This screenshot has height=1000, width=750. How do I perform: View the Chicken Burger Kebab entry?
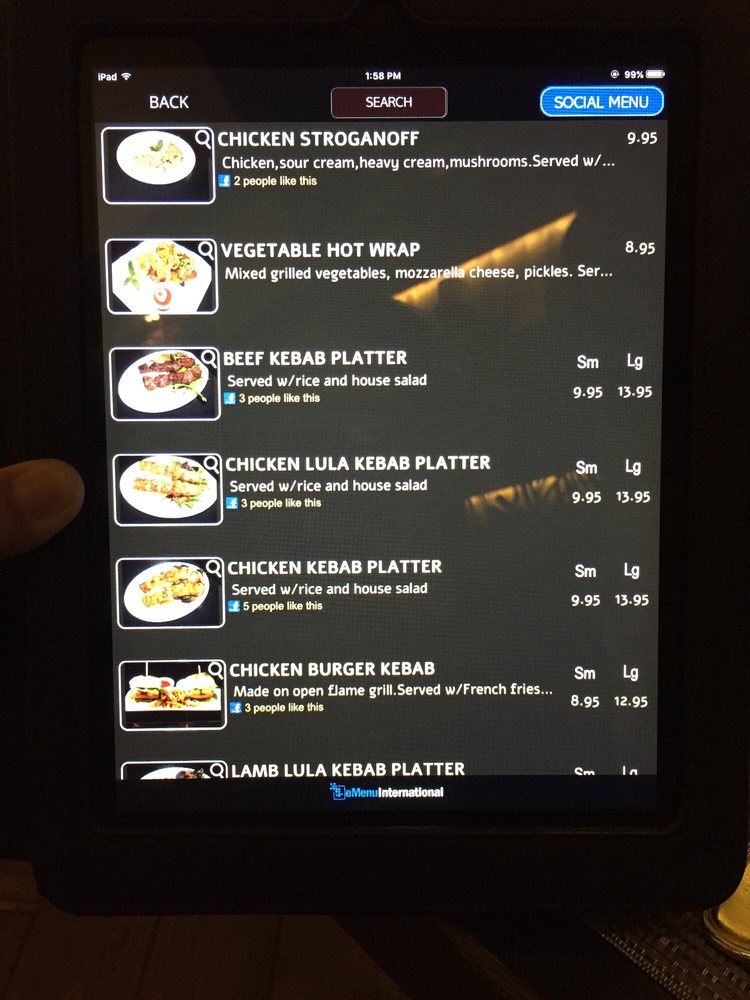(332, 669)
